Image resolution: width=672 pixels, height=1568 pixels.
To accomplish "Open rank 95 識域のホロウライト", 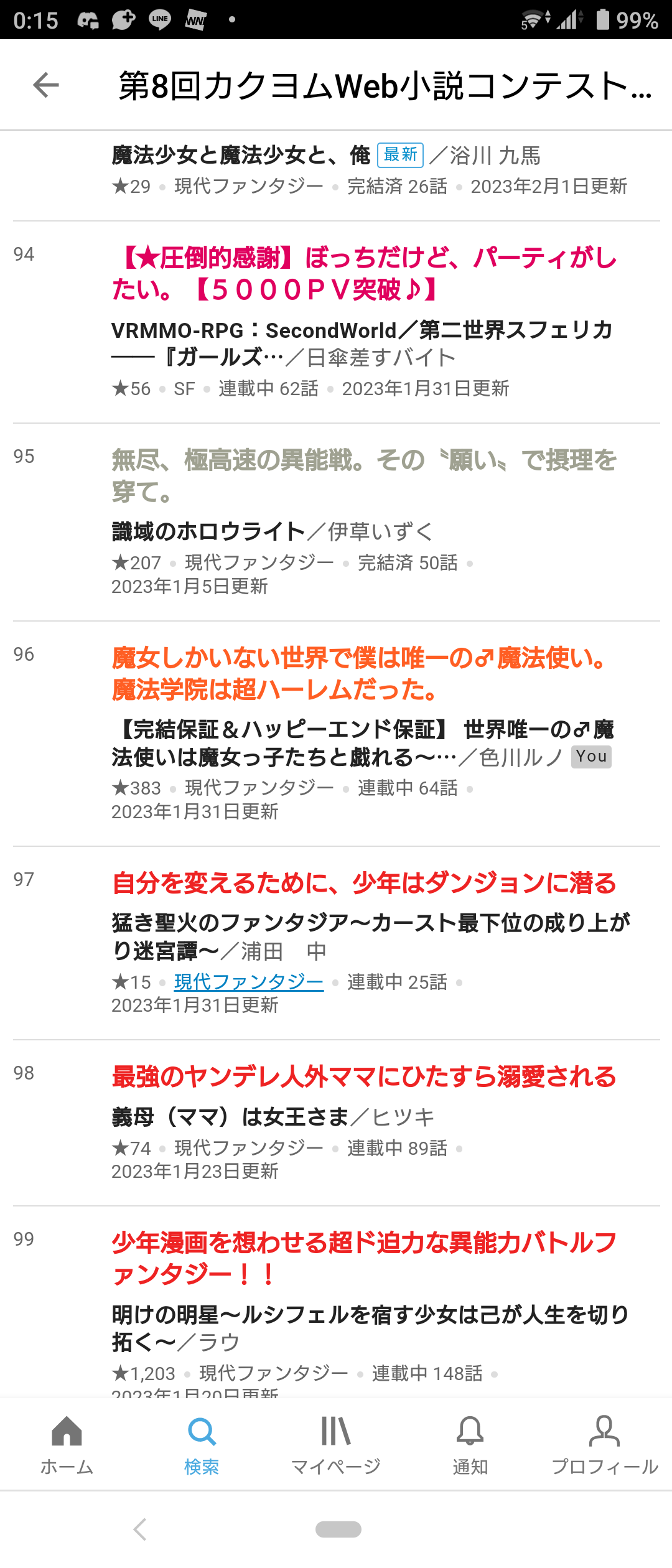I will pyautogui.click(x=208, y=532).
